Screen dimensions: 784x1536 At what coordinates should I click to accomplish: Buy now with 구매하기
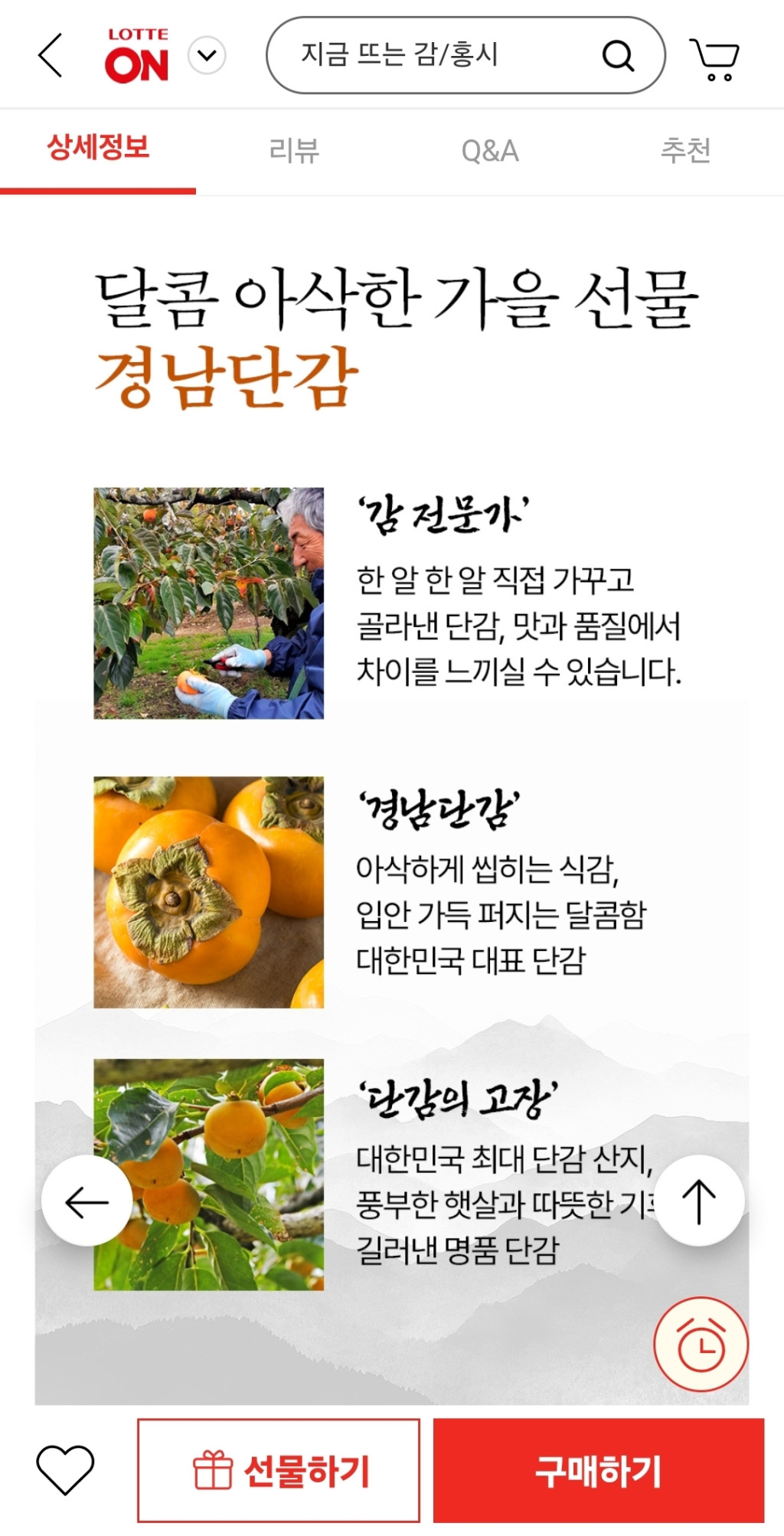tap(598, 1470)
